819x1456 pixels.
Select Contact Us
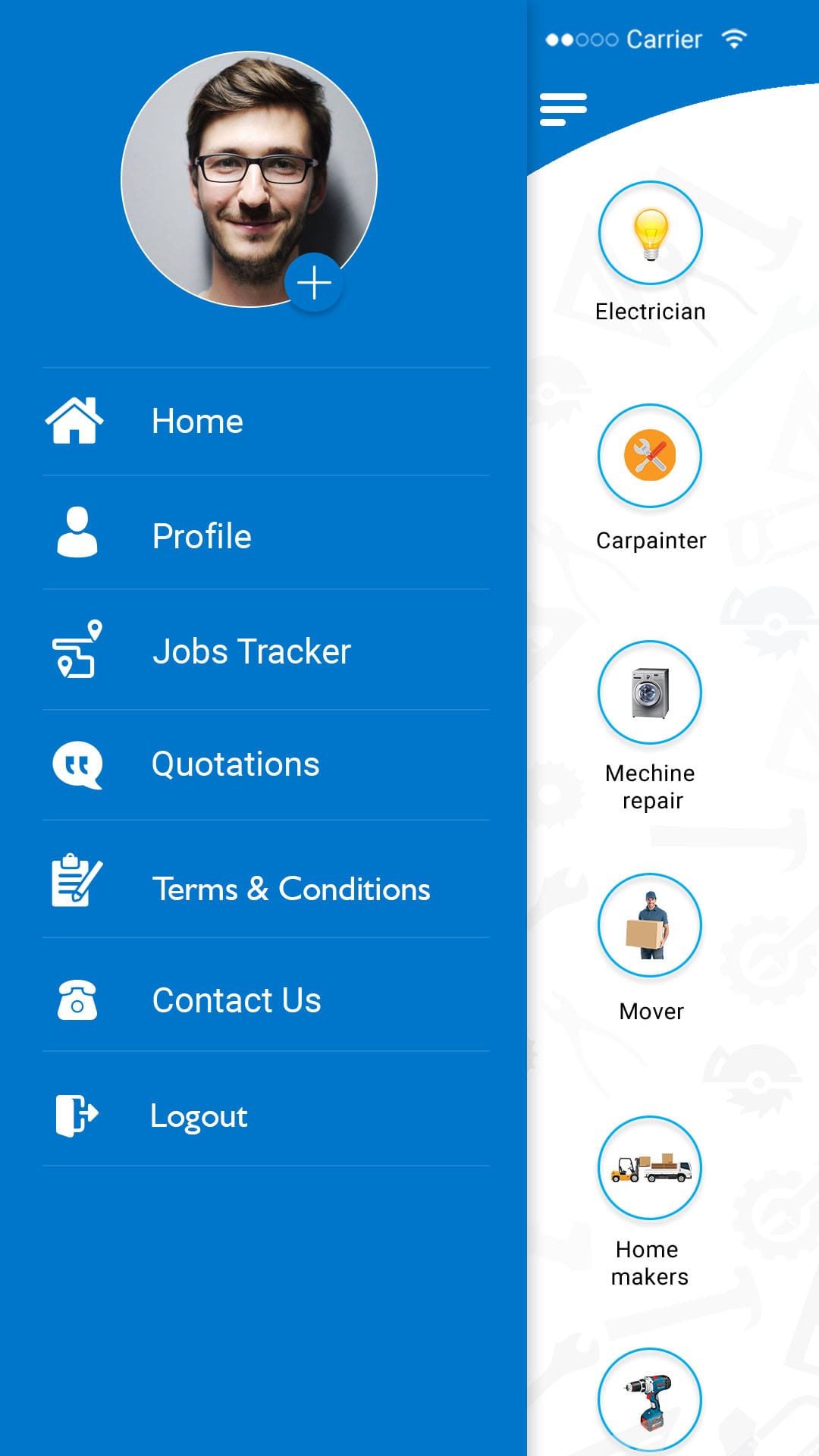[x=237, y=1000]
